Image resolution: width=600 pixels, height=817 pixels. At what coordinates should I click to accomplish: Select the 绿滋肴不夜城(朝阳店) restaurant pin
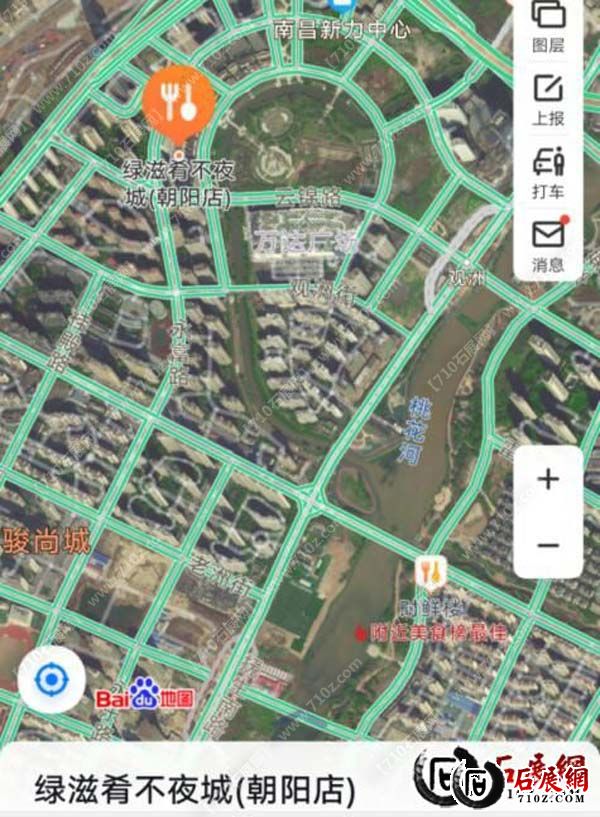(x=178, y=102)
